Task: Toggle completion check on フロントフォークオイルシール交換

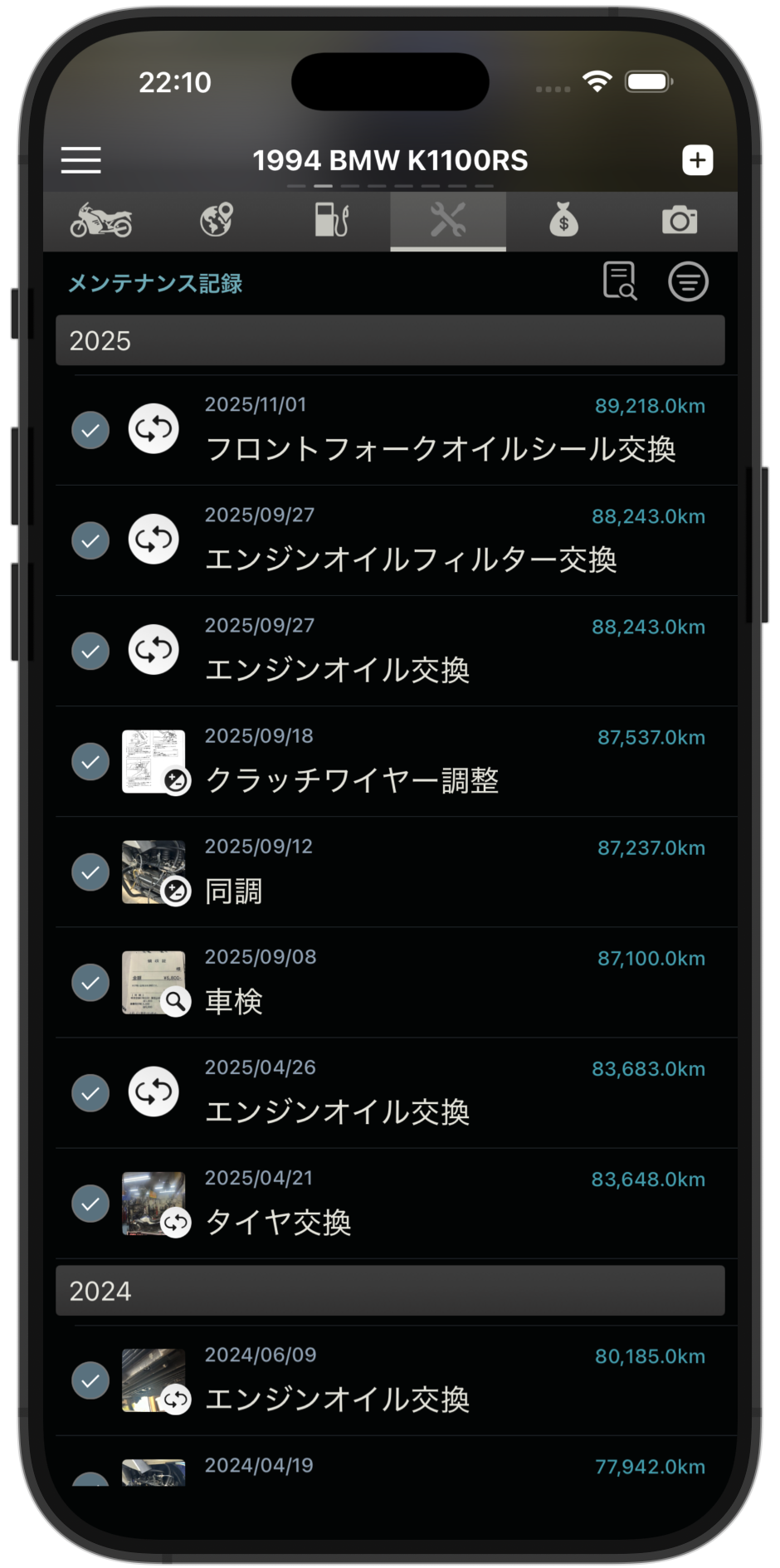Action: pyautogui.click(x=90, y=429)
